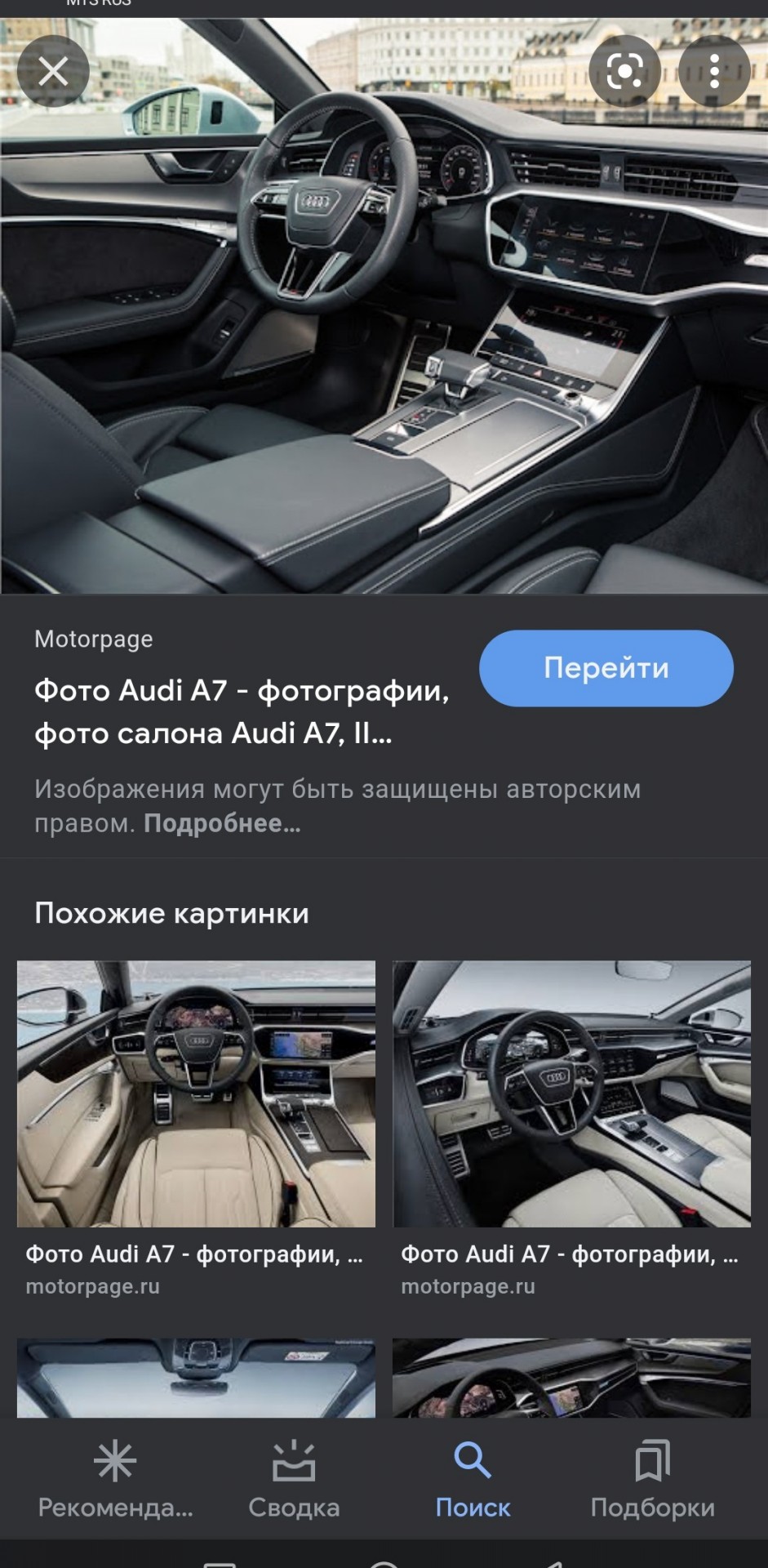Close the image viewer
768x1568 pixels.
(x=53, y=71)
